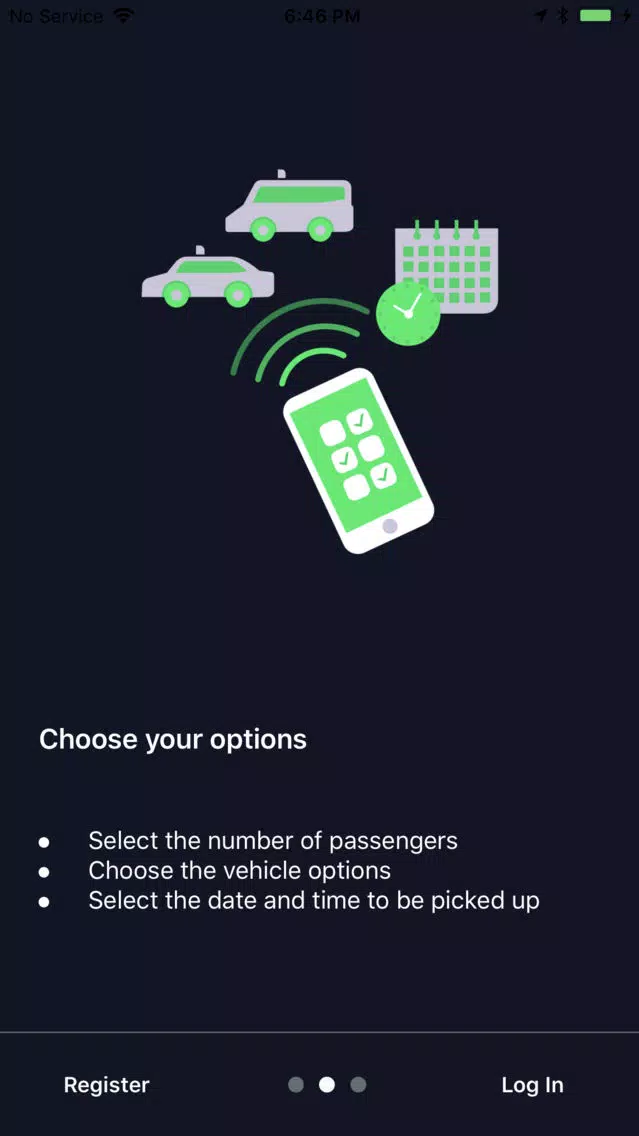
Task: Open the Log In screen
Action: click(x=532, y=1085)
